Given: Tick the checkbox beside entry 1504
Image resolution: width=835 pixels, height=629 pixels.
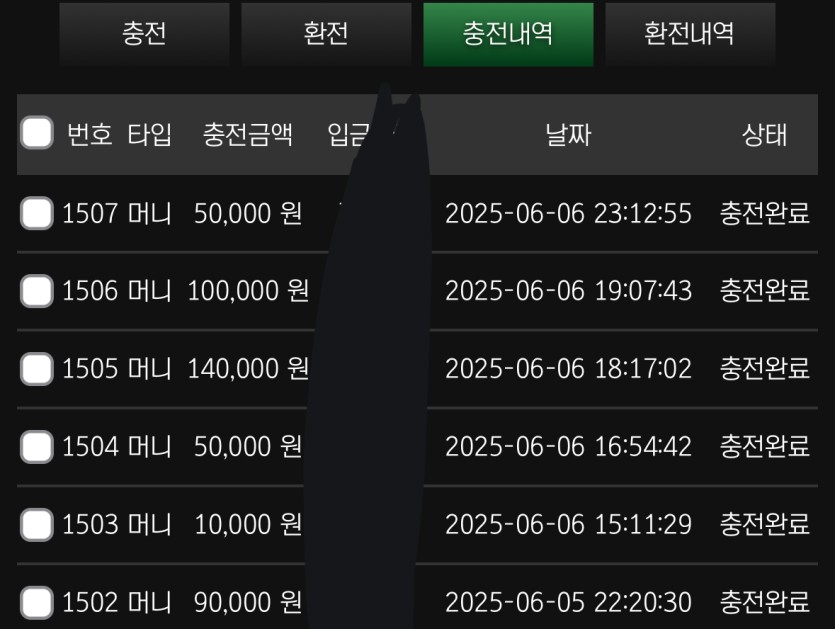Looking at the screenshot, I should (37, 446).
